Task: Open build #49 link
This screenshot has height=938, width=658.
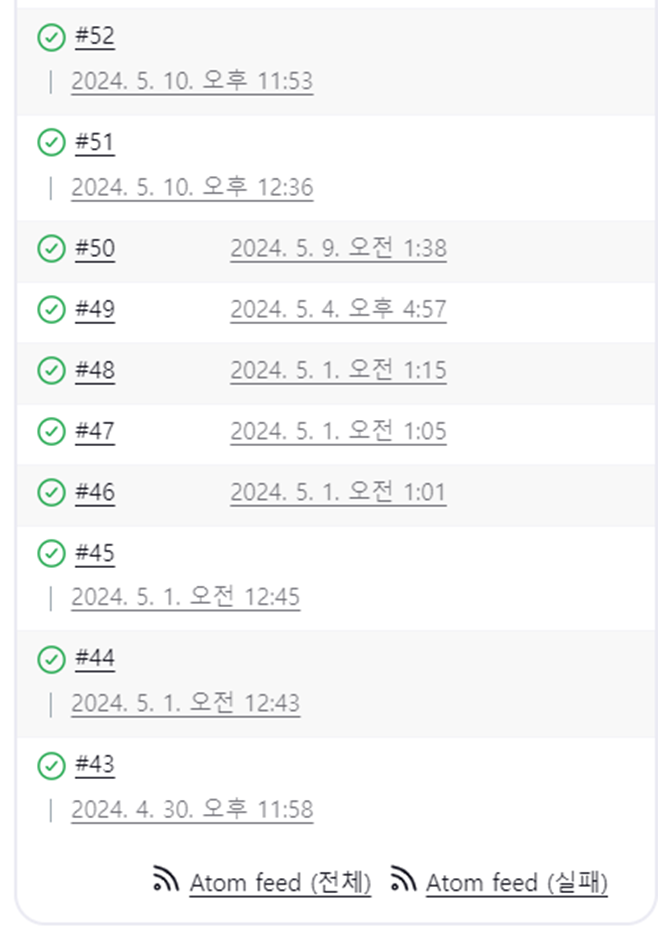Action: (95, 310)
